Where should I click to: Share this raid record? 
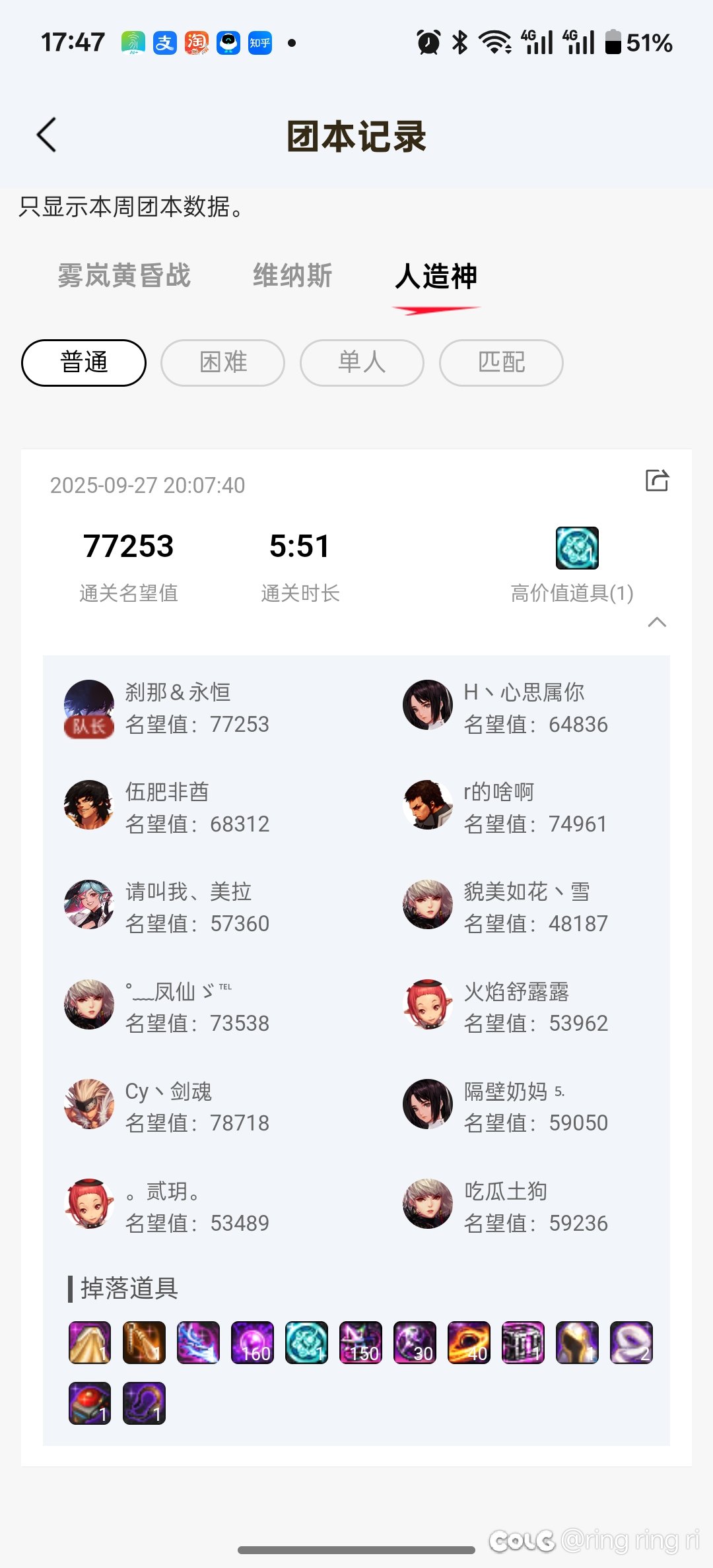[657, 481]
